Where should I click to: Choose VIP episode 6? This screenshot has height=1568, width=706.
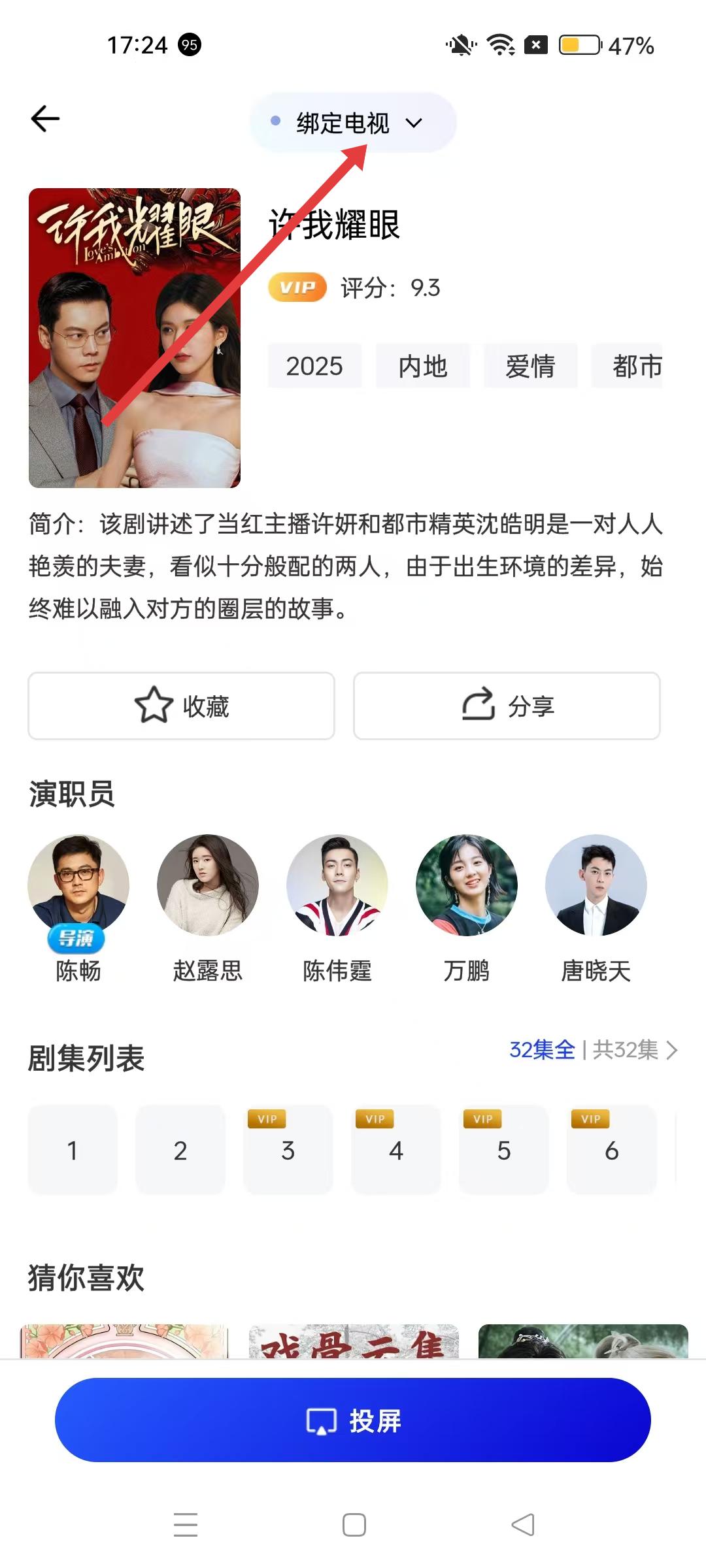pyautogui.click(x=612, y=1150)
